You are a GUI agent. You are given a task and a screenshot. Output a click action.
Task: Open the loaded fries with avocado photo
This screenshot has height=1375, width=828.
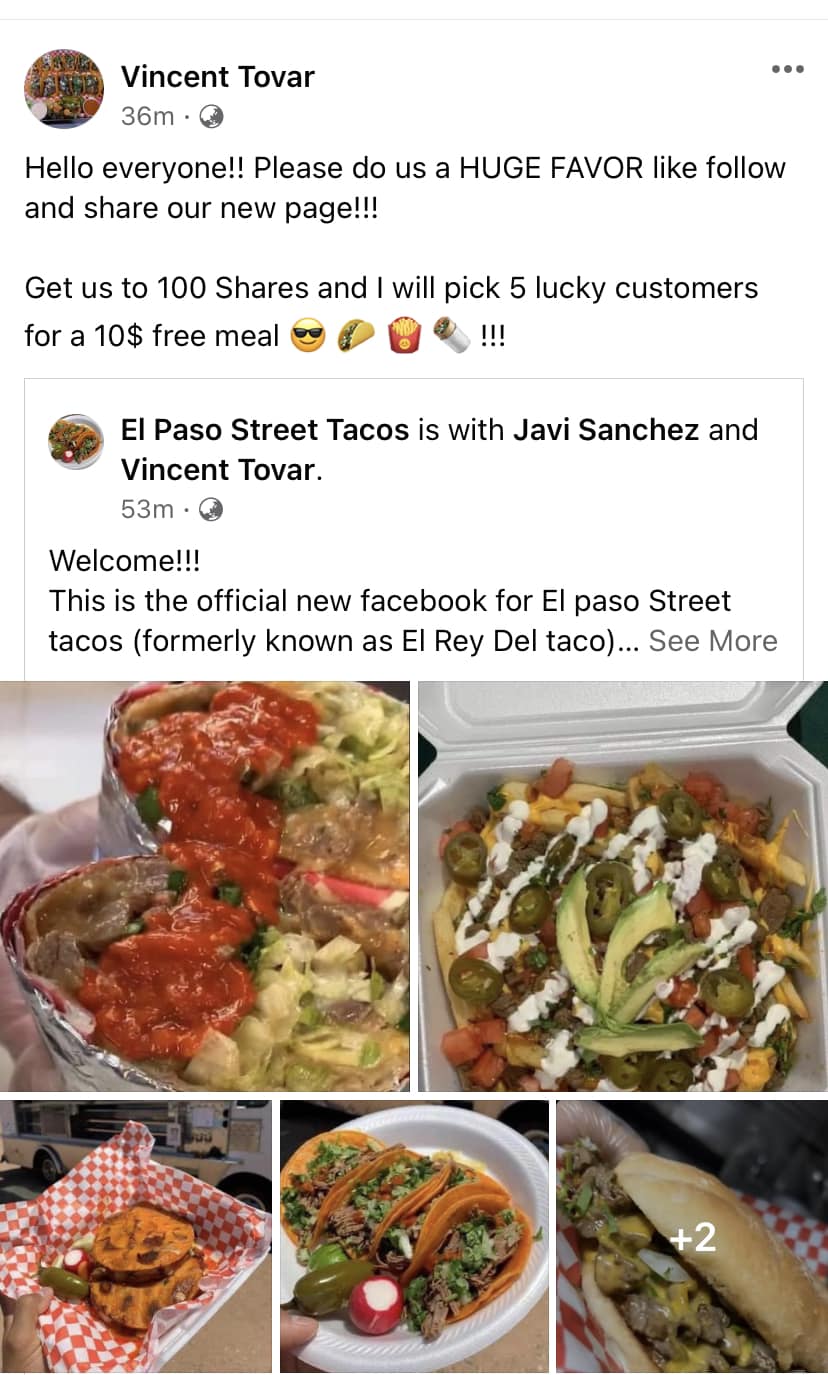622,886
